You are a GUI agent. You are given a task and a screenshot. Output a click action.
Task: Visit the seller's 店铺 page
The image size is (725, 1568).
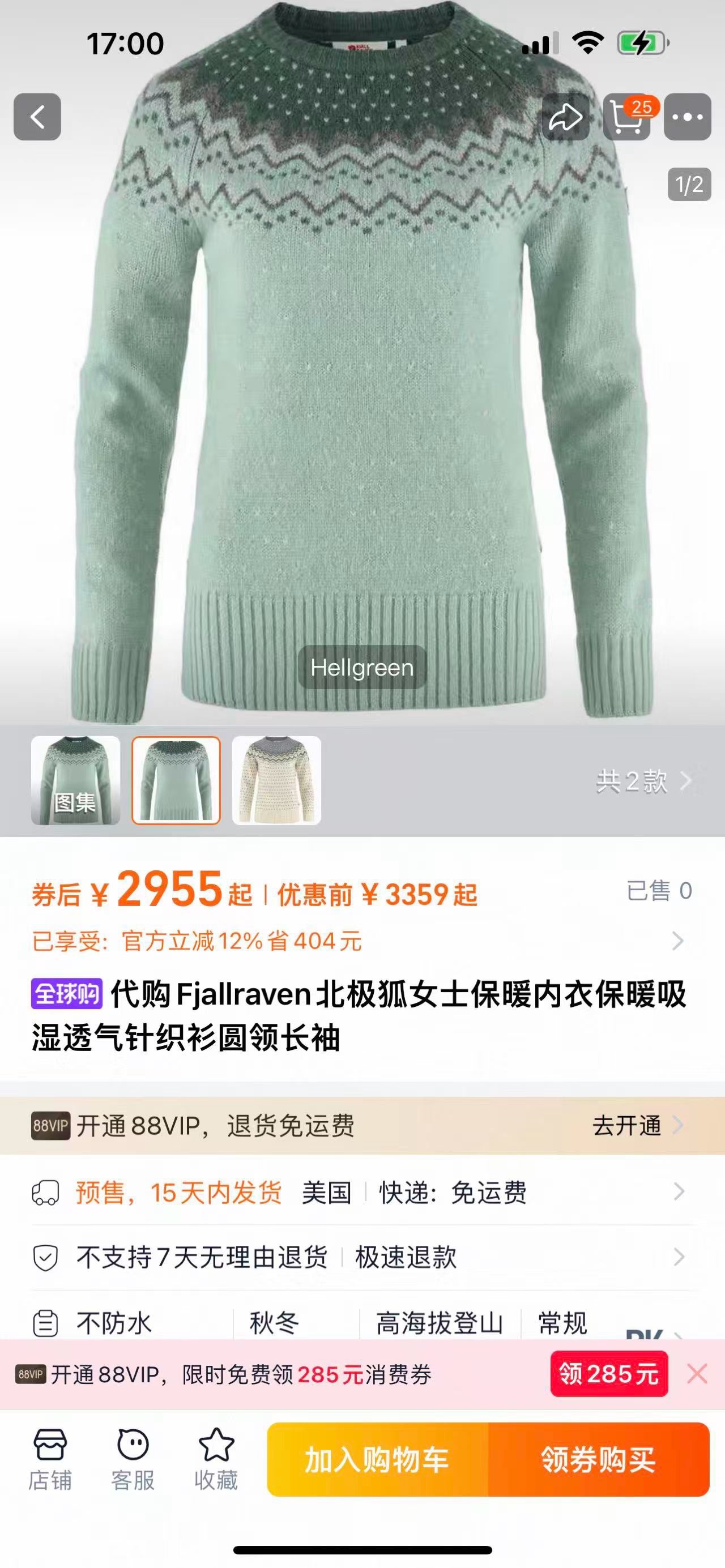(x=50, y=1460)
